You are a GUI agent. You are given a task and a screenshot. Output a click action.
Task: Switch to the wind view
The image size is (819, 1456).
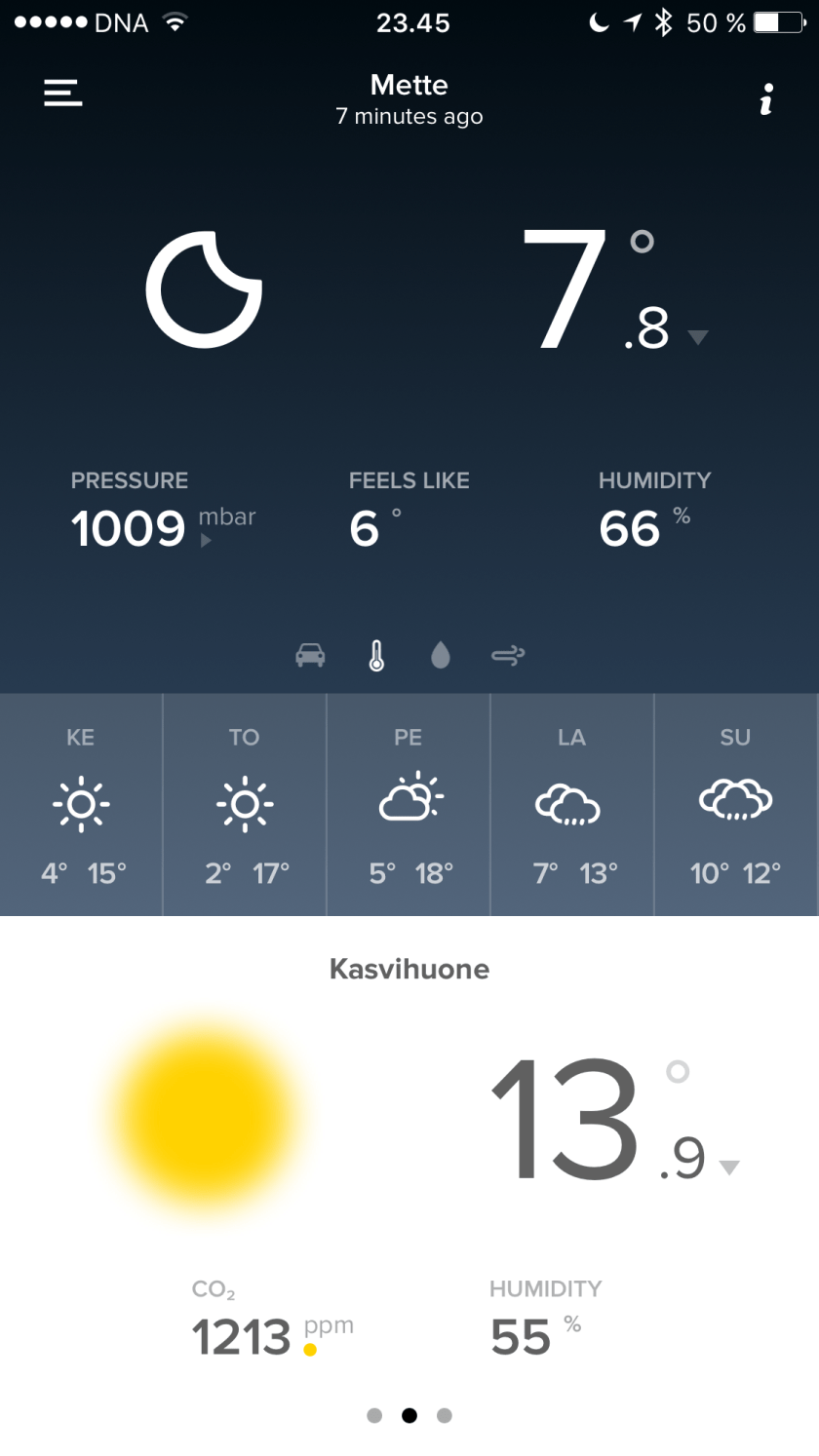(x=508, y=656)
